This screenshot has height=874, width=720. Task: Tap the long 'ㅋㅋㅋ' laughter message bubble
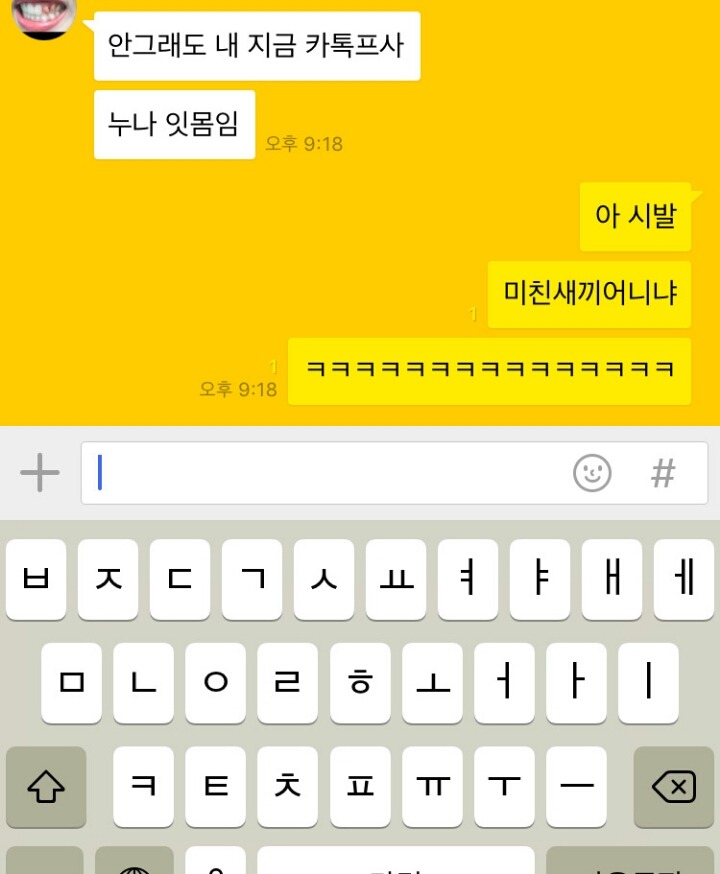(x=489, y=370)
